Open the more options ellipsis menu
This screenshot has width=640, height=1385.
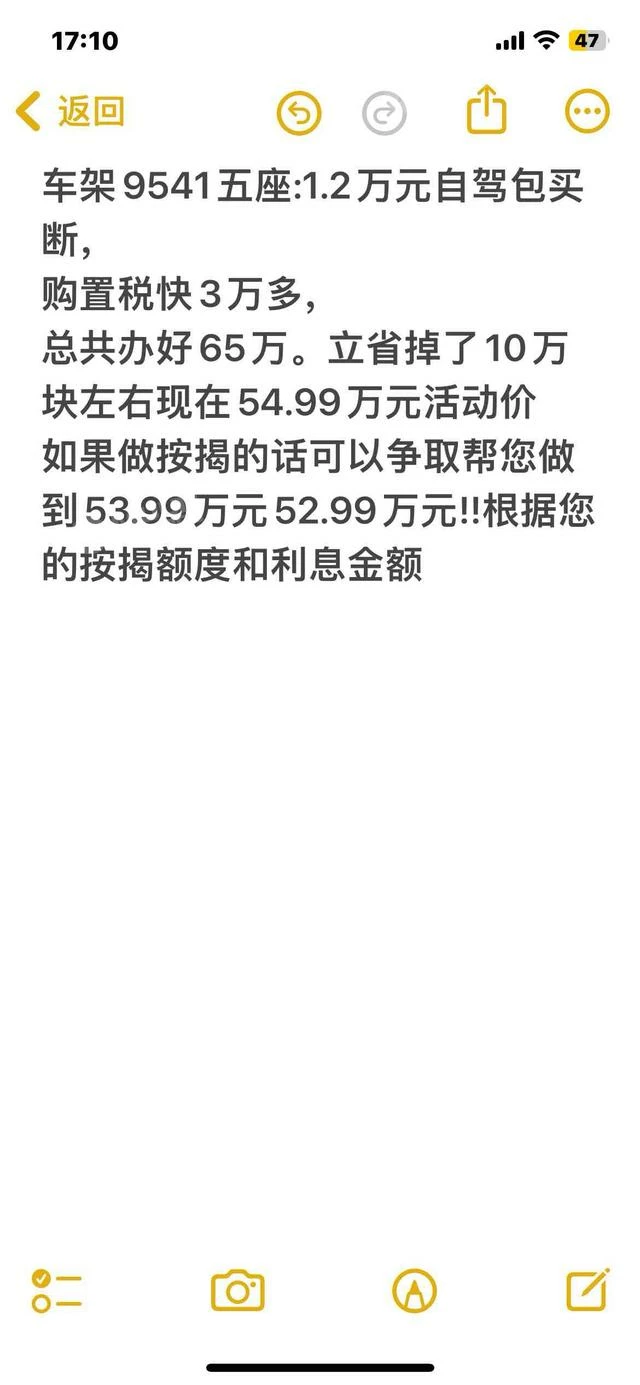pyautogui.click(x=587, y=112)
